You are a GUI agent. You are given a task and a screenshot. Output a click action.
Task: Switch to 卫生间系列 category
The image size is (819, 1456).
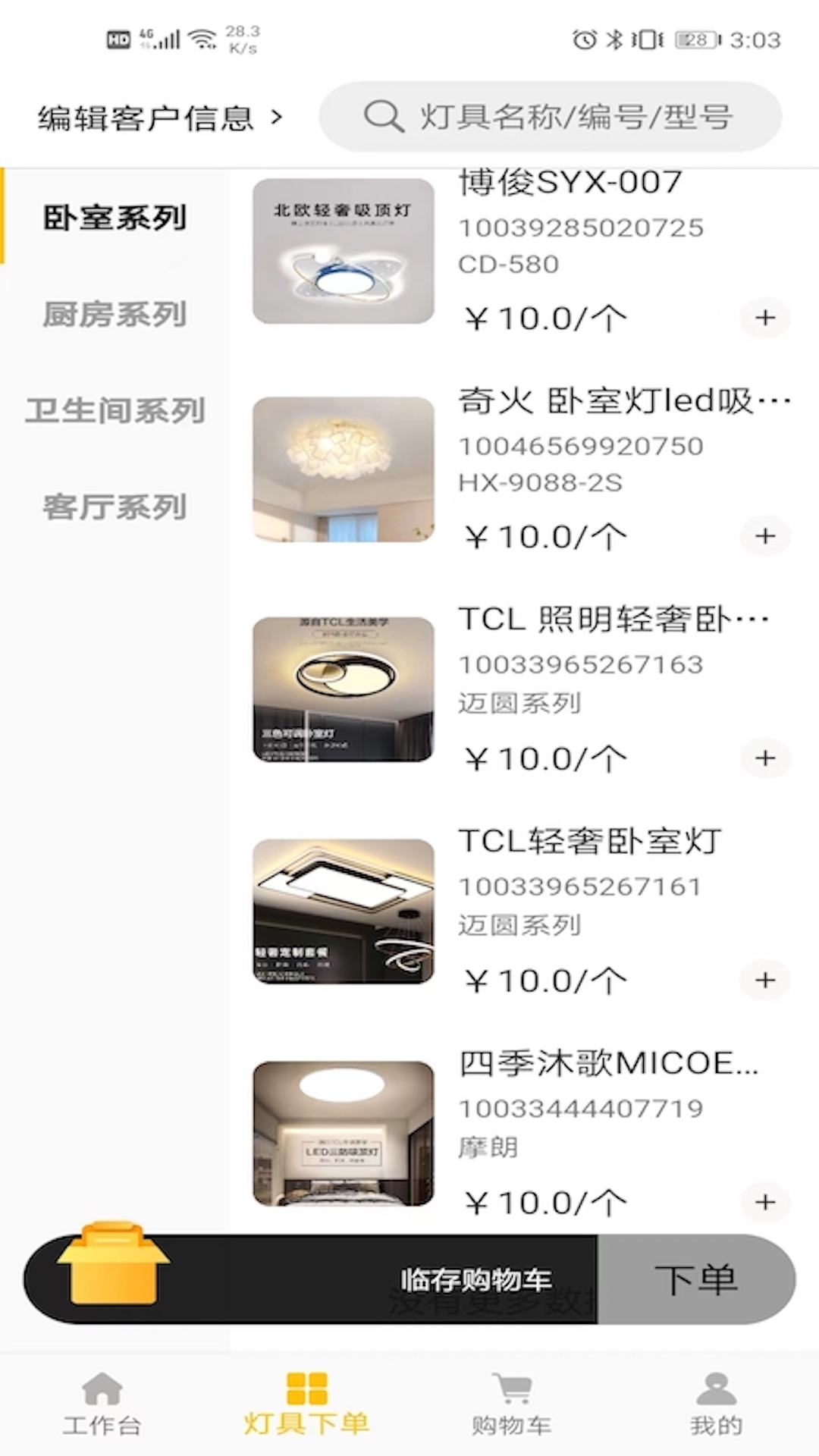click(115, 410)
